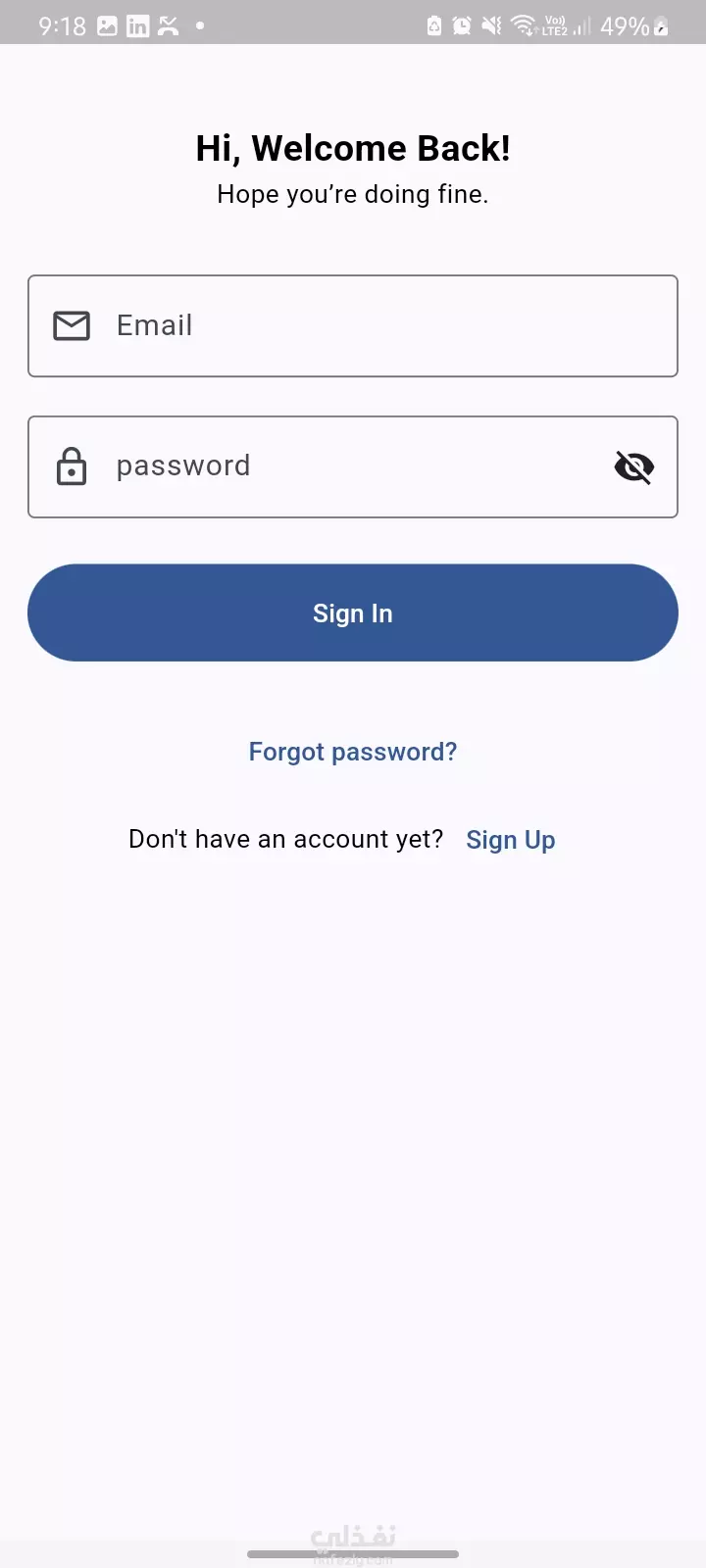Go to Sign Up
This screenshot has height=1568, width=706.
pyautogui.click(x=511, y=840)
